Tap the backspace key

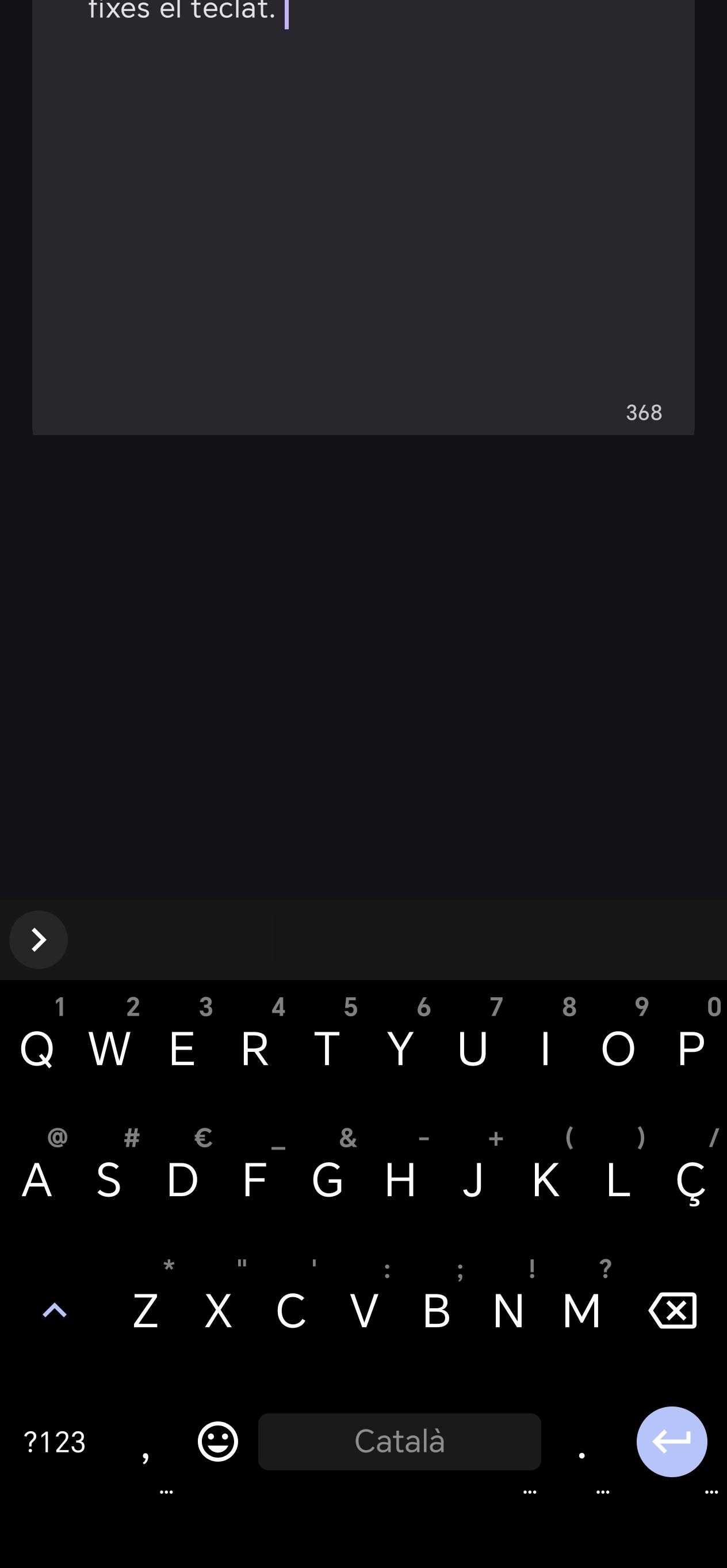[672, 1310]
